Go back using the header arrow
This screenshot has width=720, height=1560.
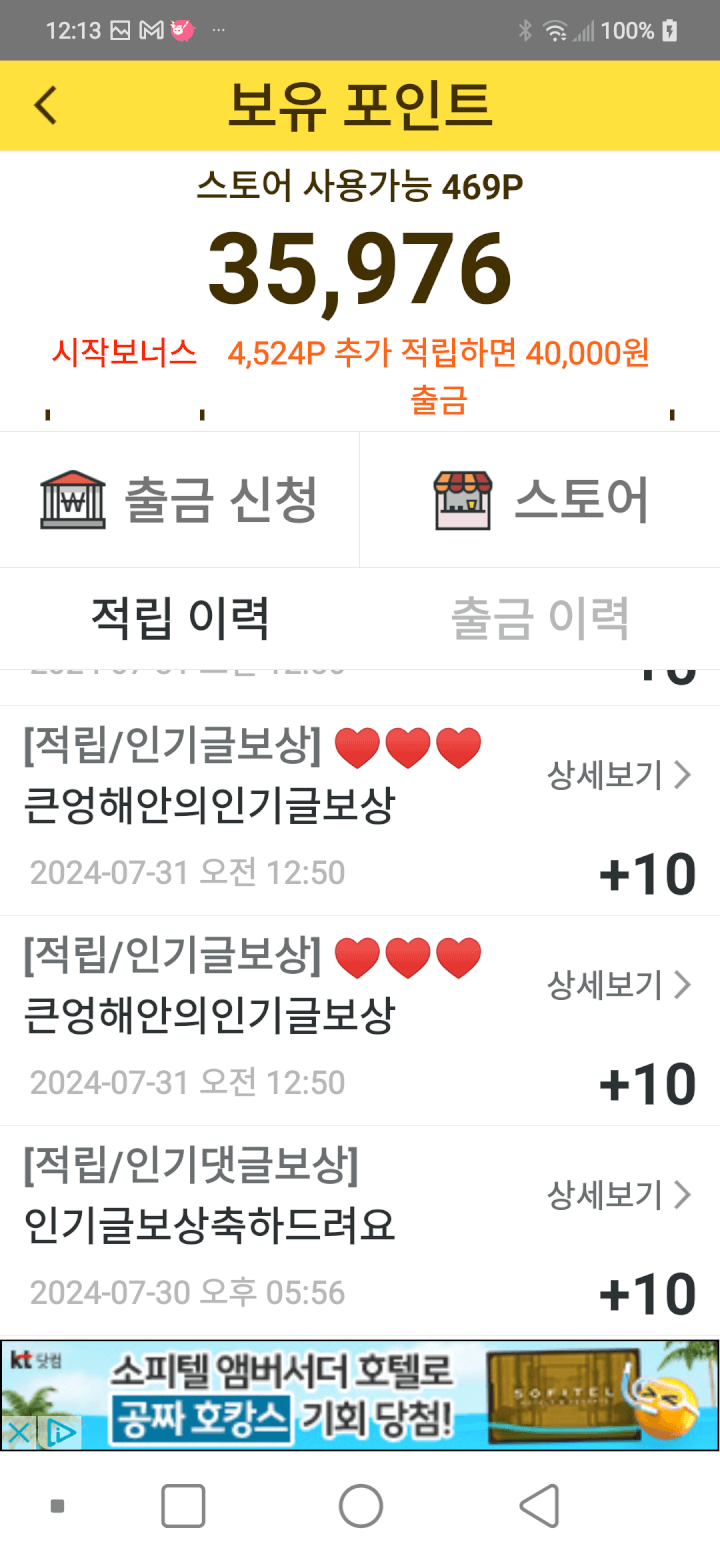pyautogui.click(x=46, y=105)
